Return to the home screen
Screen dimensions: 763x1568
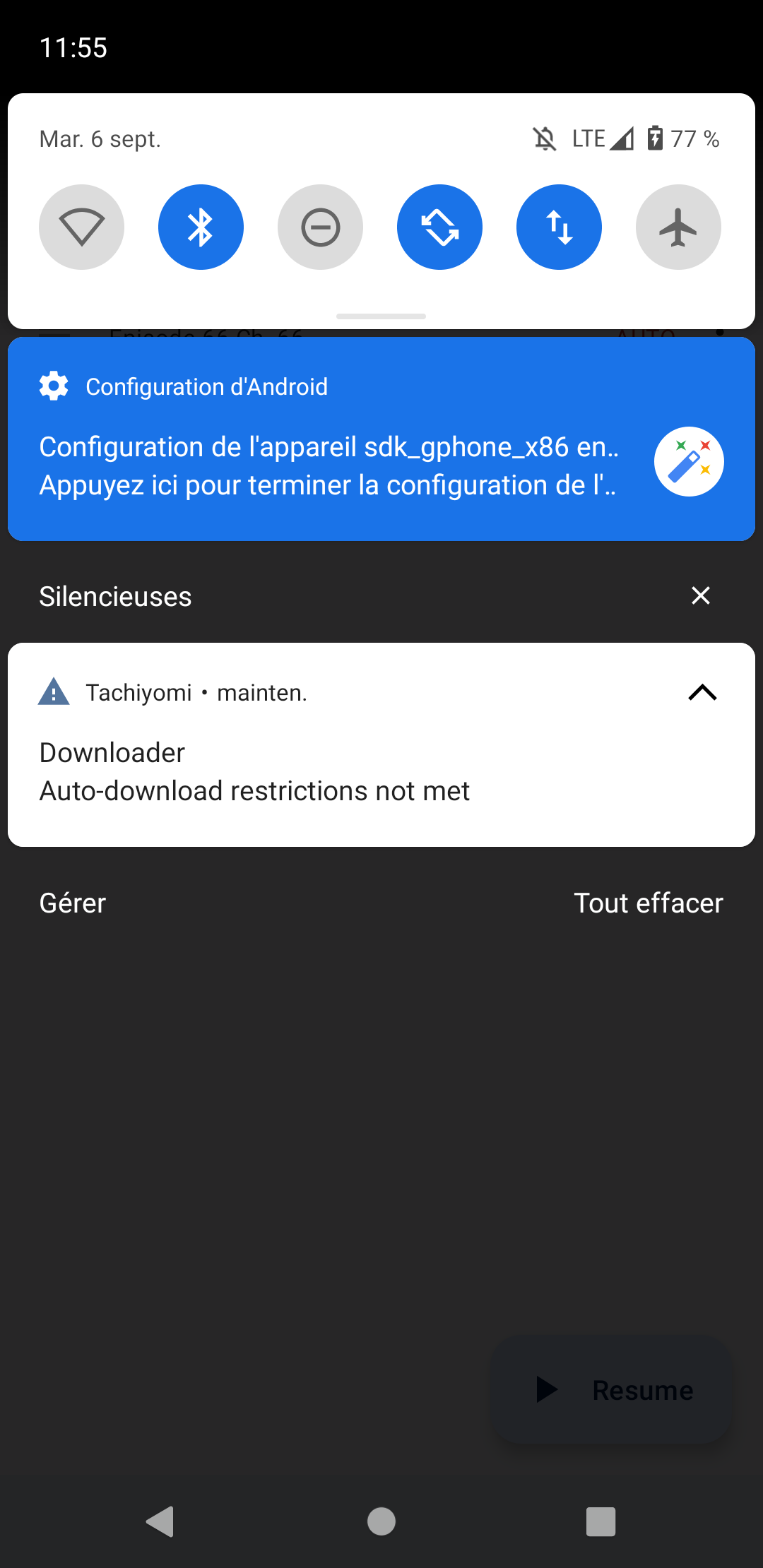[x=381, y=1521]
